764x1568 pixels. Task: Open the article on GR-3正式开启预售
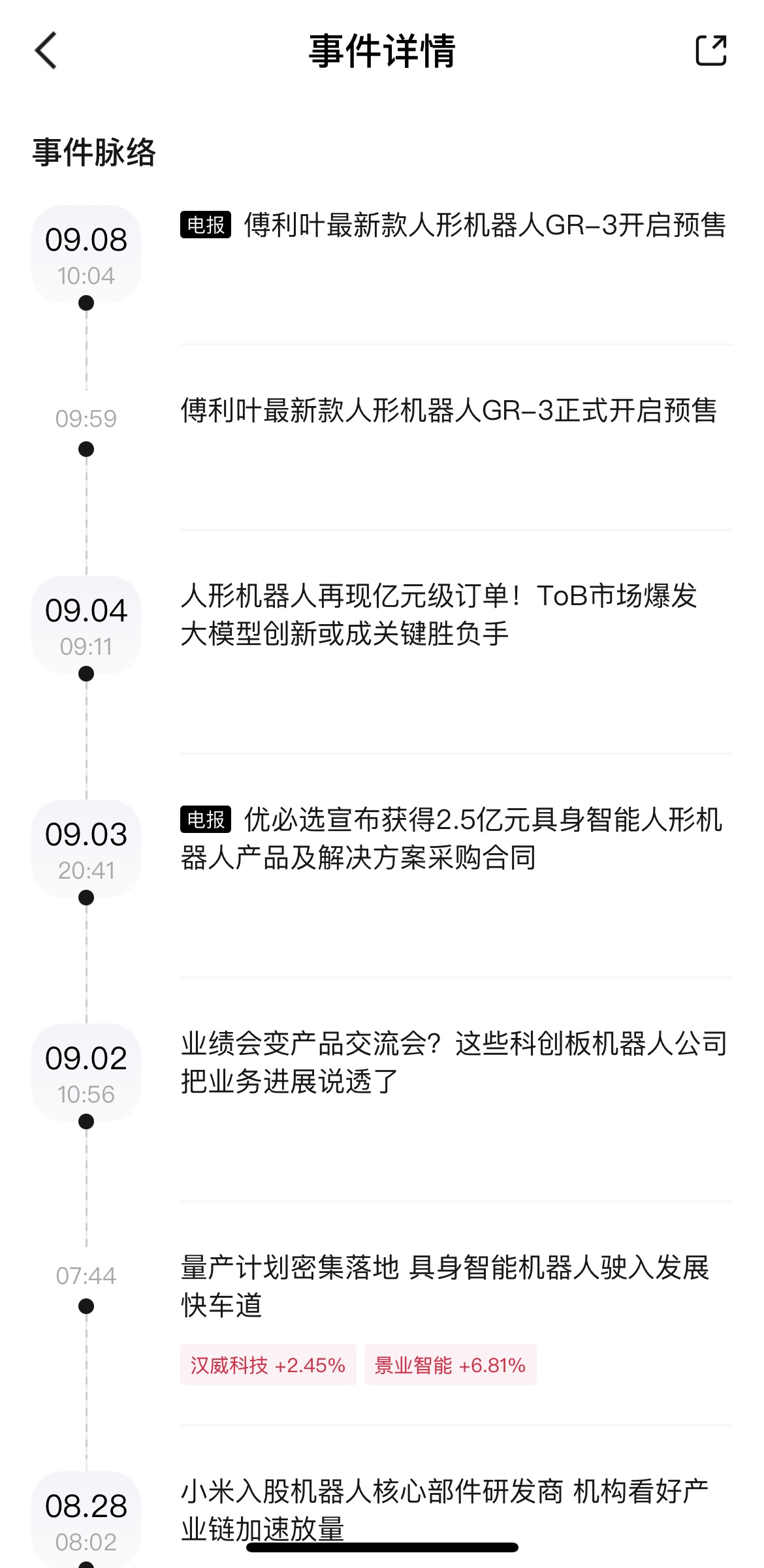[449, 411]
